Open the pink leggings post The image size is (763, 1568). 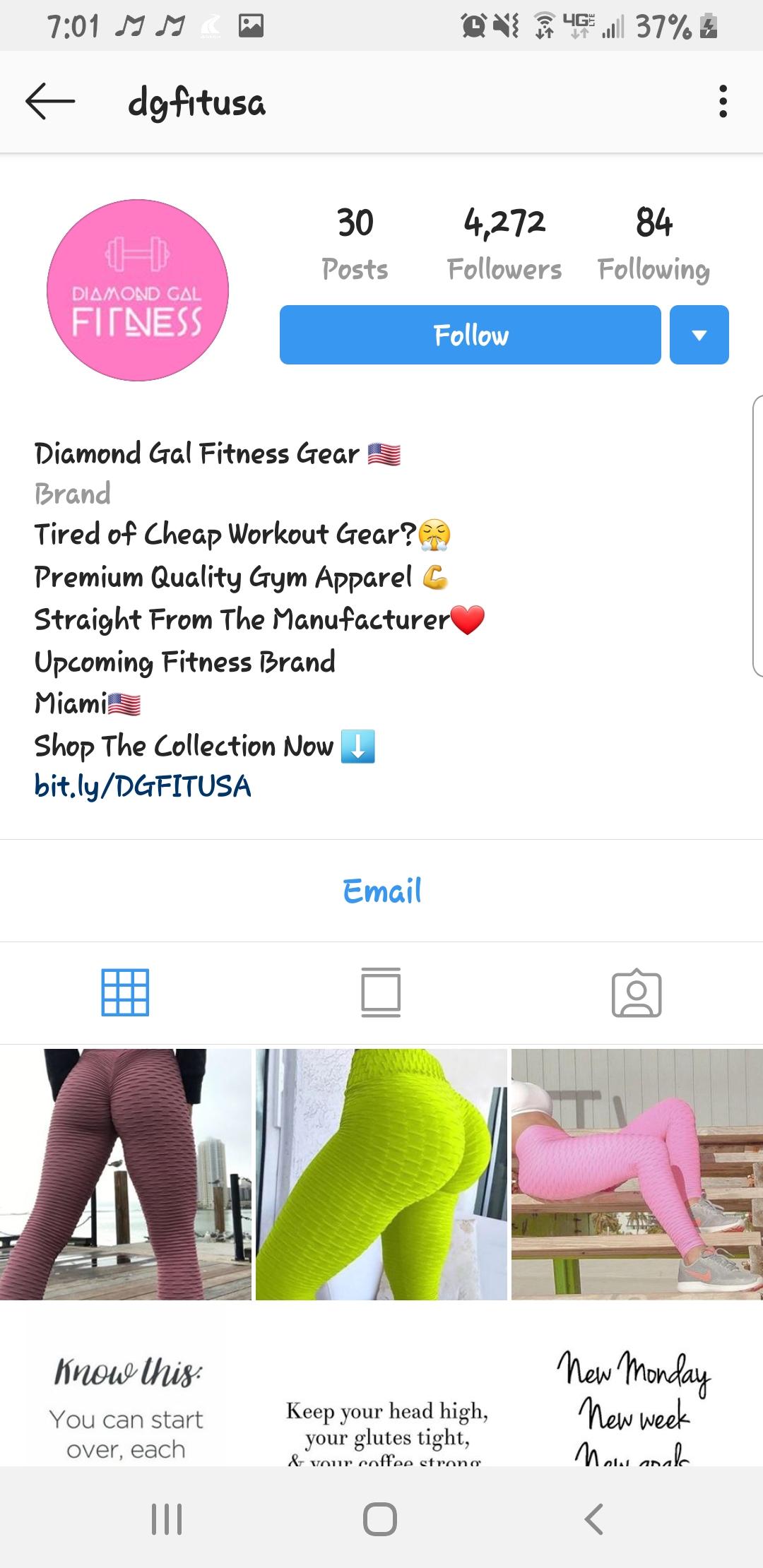tap(637, 1174)
